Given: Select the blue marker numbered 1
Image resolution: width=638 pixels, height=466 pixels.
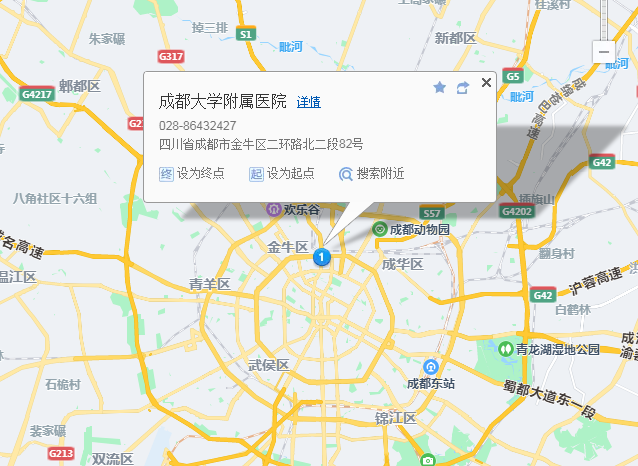Looking at the screenshot, I should pos(321,257).
